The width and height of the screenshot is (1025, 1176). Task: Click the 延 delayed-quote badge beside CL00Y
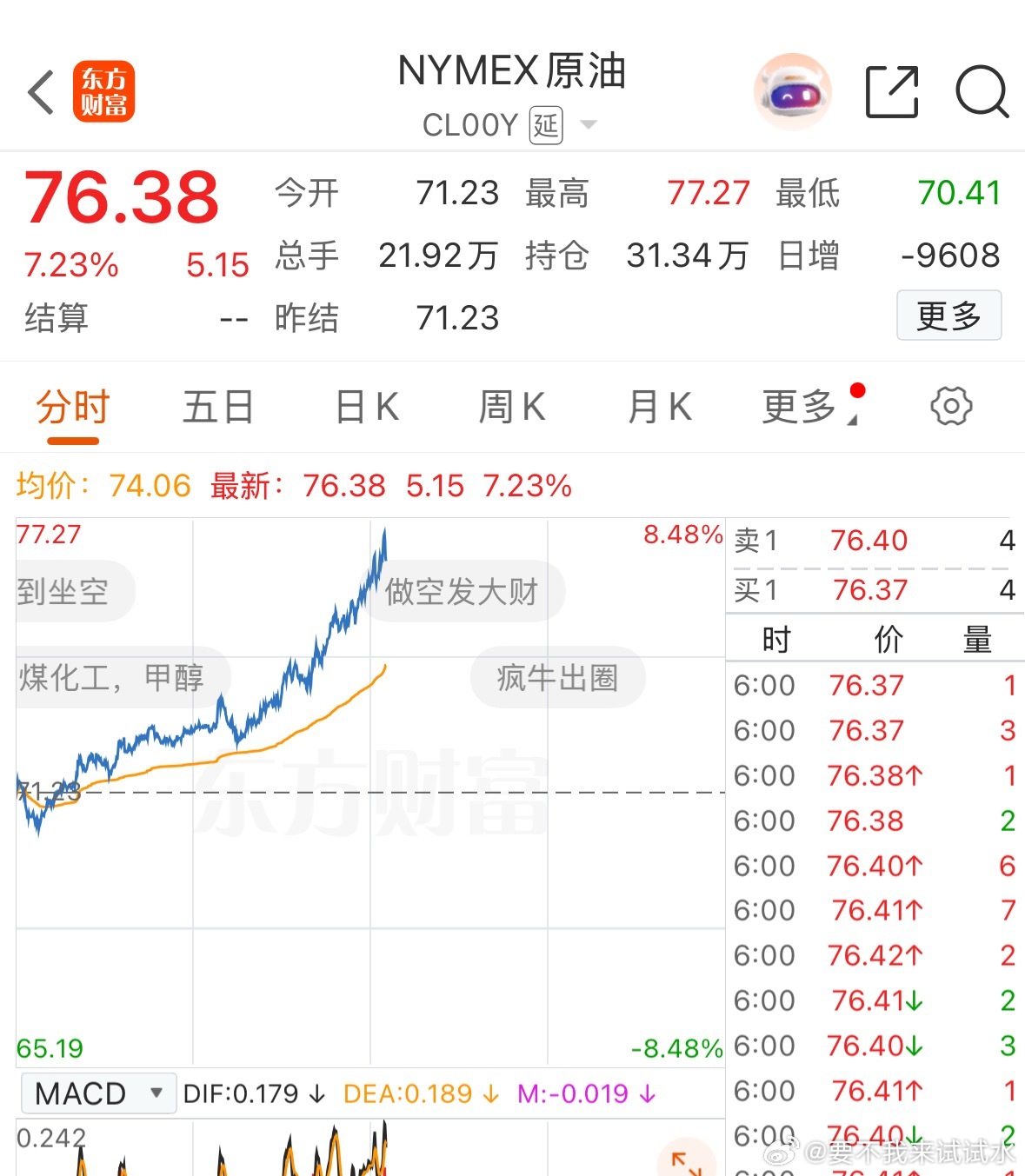click(547, 124)
